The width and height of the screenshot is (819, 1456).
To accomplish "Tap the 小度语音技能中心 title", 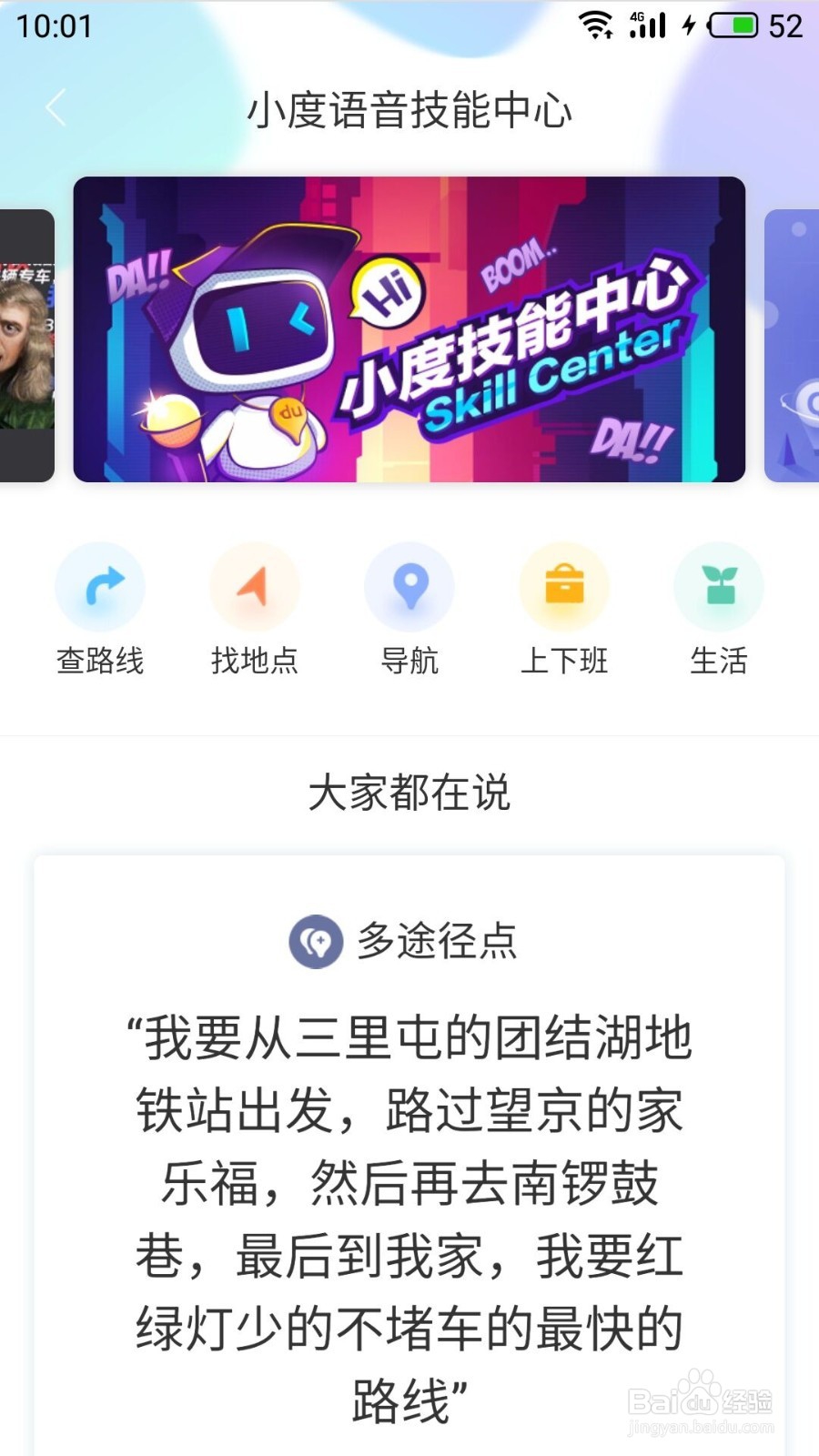I will (x=409, y=111).
